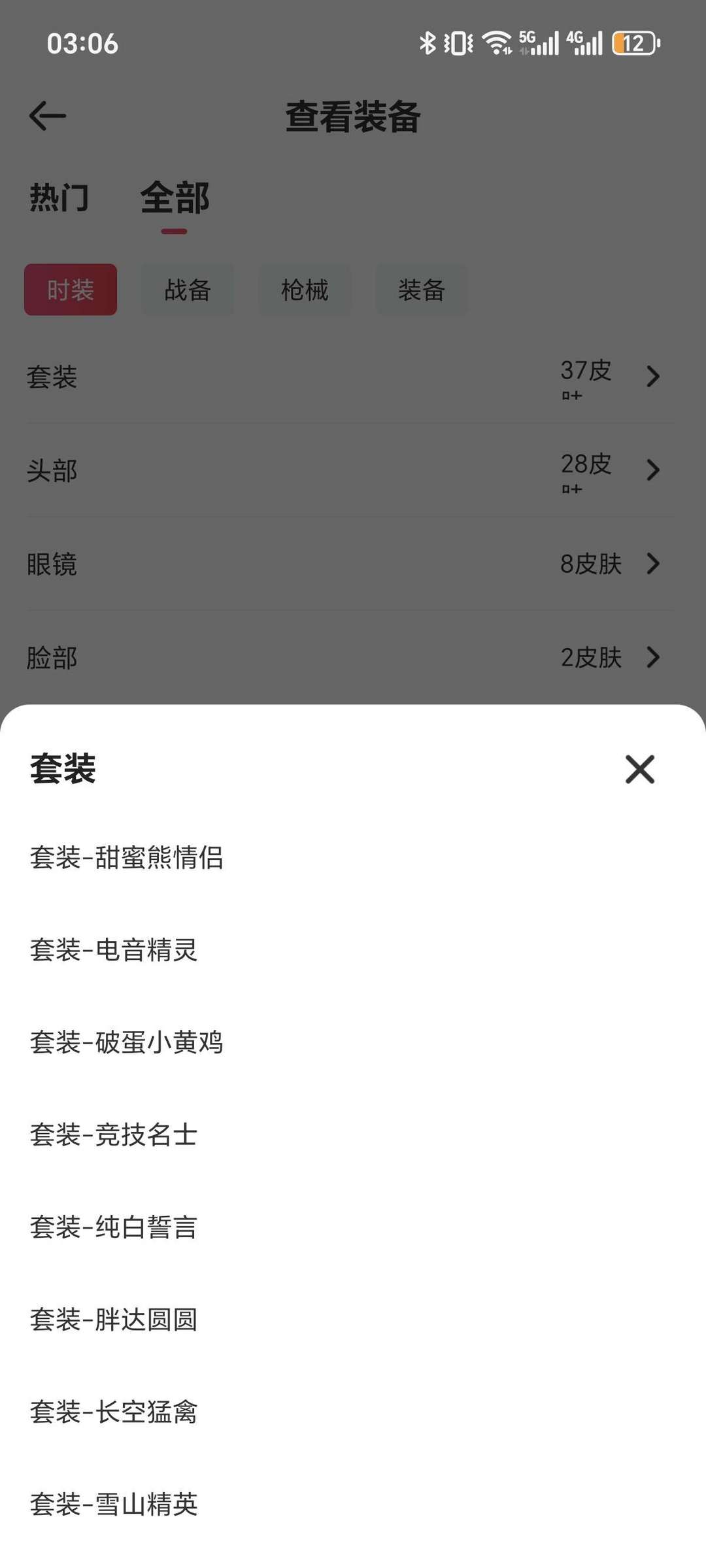Select the 战备 filter chip
This screenshot has height=1568, width=706.
(x=188, y=290)
